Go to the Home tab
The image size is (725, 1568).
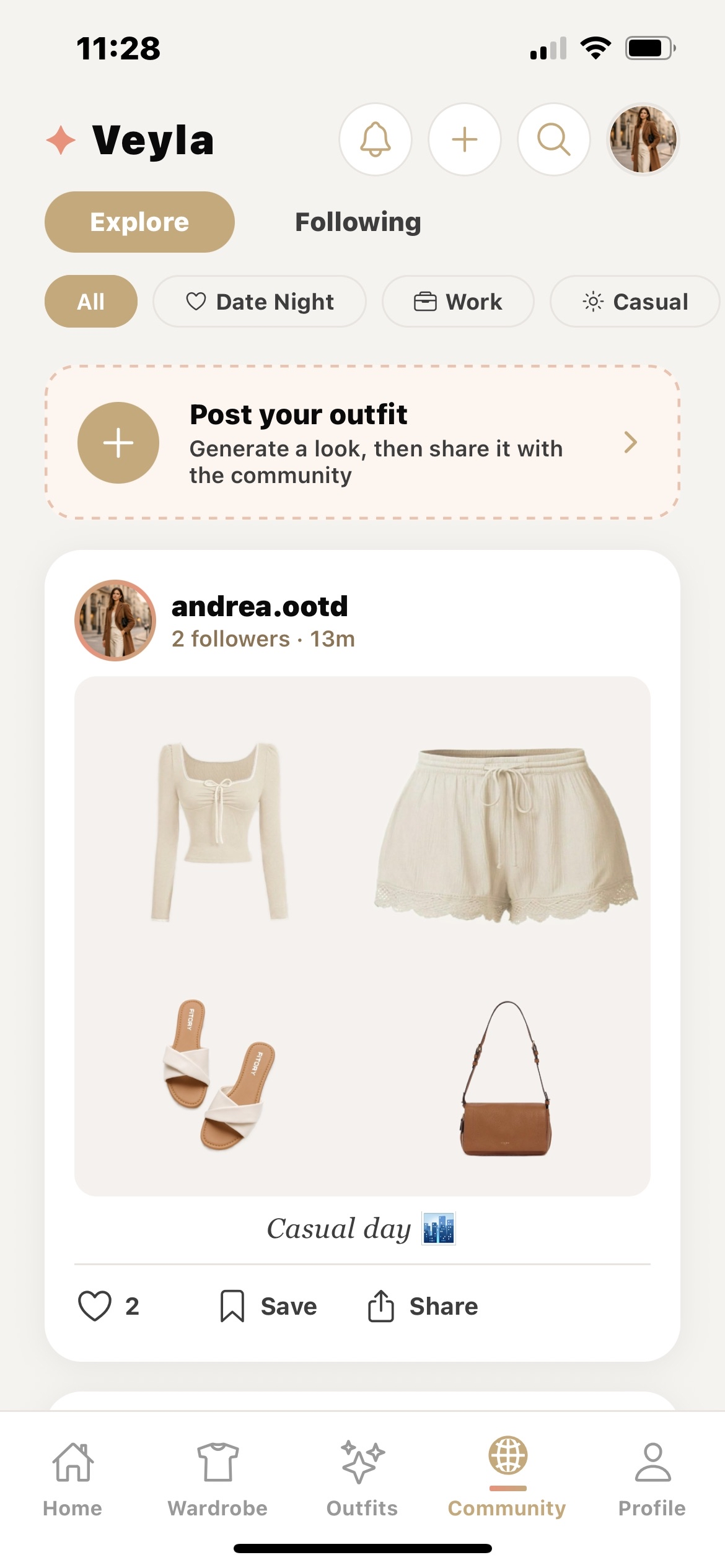click(x=72, y=1477)
